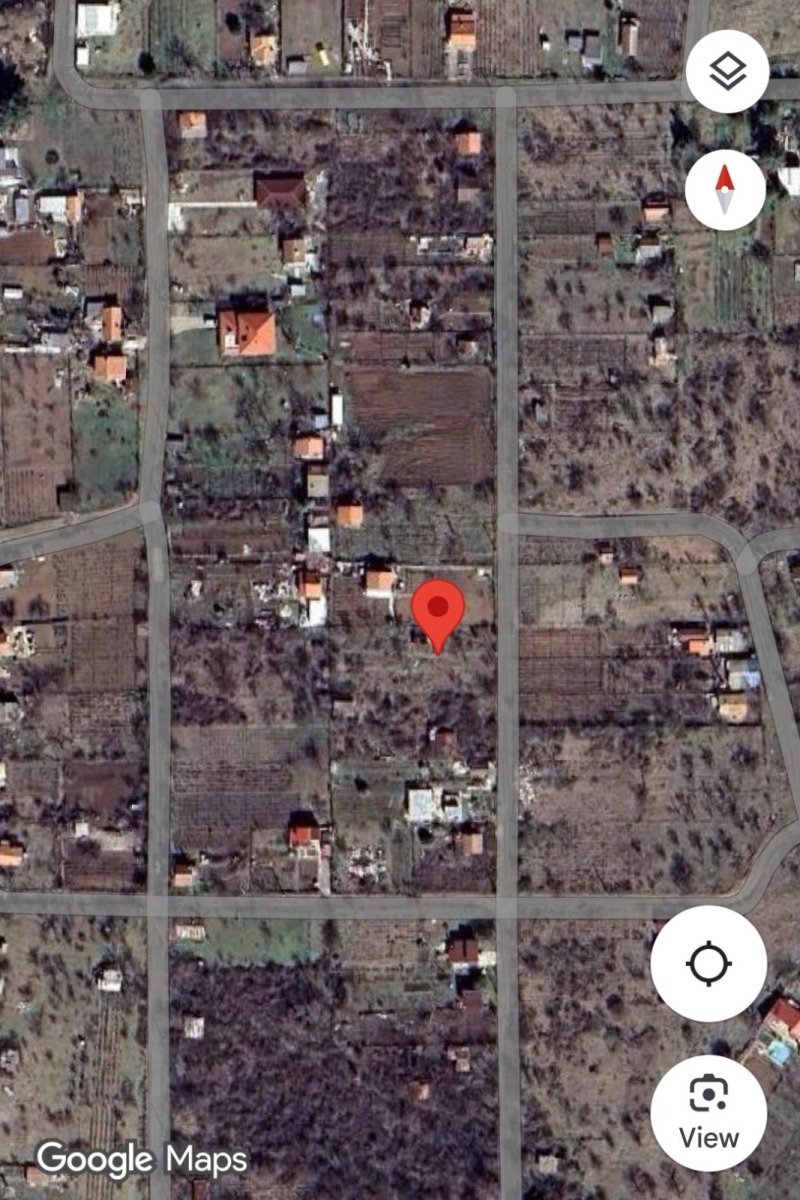Image resolution: width=800 pixels, height=1200 pixels.
Task: Open the map layers selector
Action: click(x=727, y=72)
